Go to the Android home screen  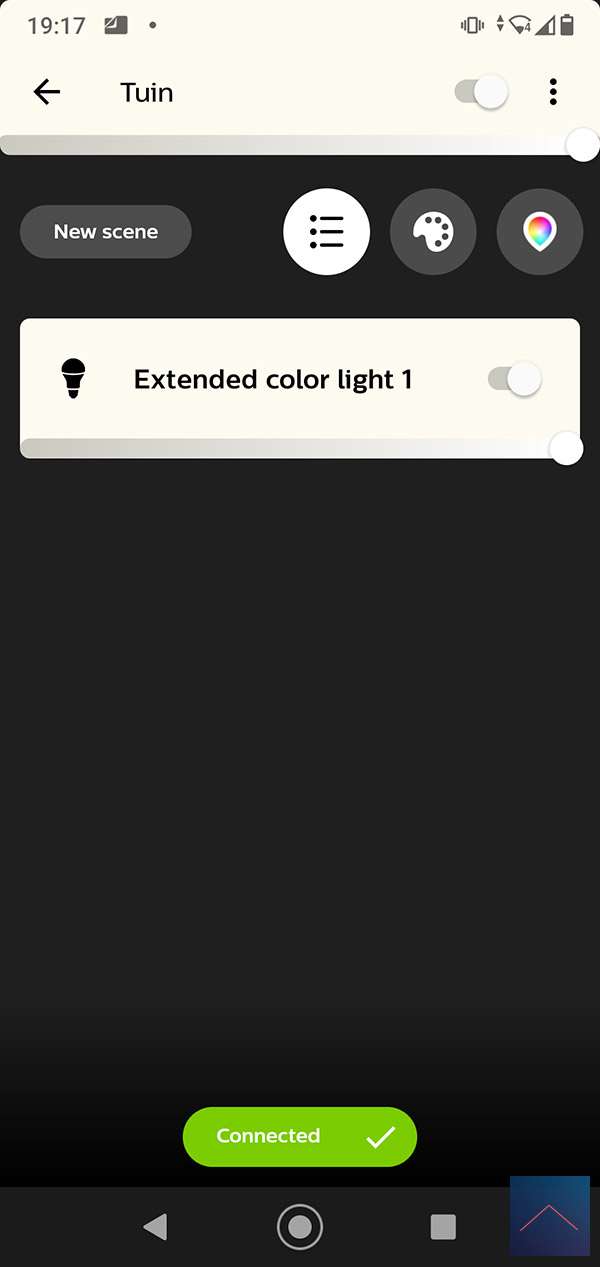[x=300, y=1227]
